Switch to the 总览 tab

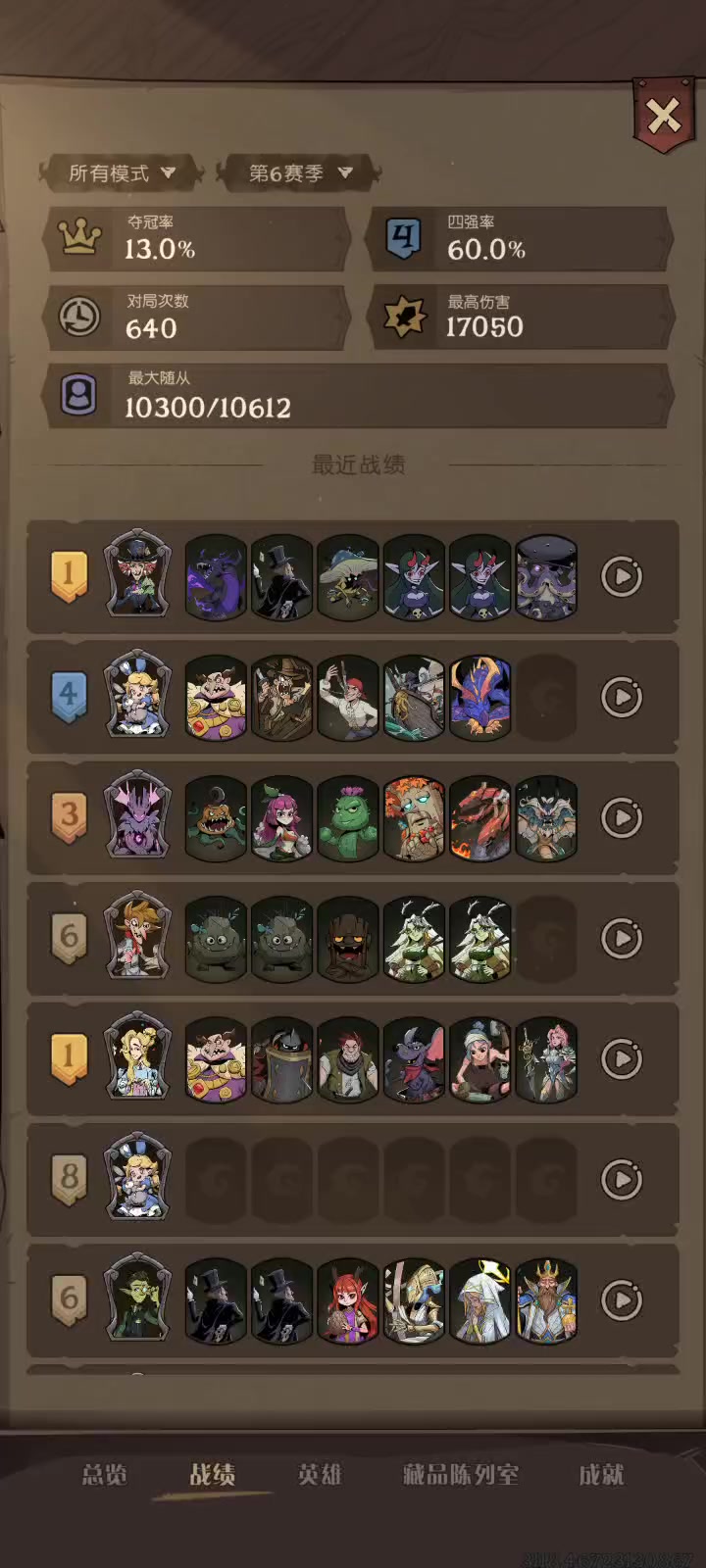(x=104, y=1474)
